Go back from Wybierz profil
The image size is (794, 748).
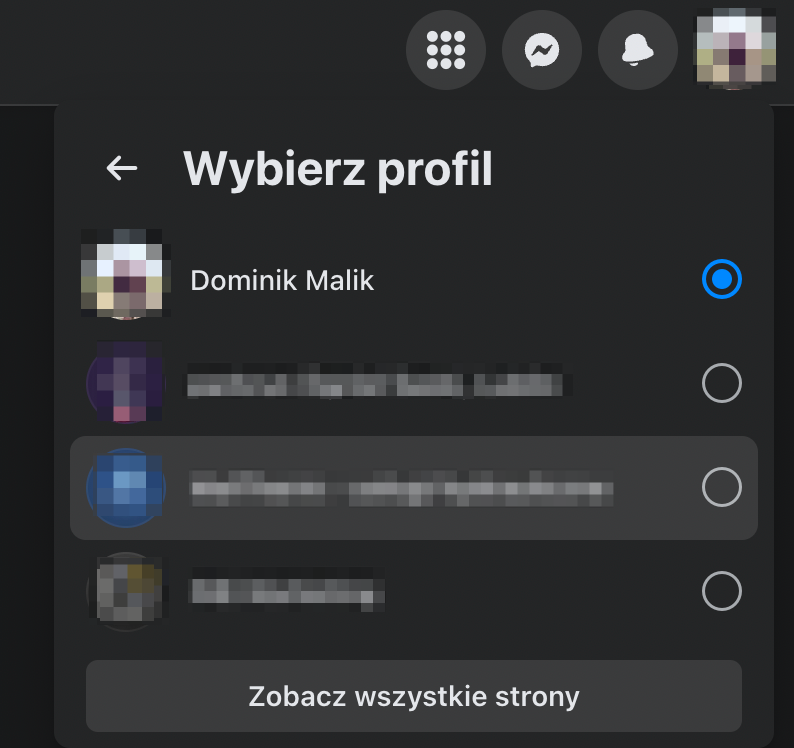[x=122, y=169]
